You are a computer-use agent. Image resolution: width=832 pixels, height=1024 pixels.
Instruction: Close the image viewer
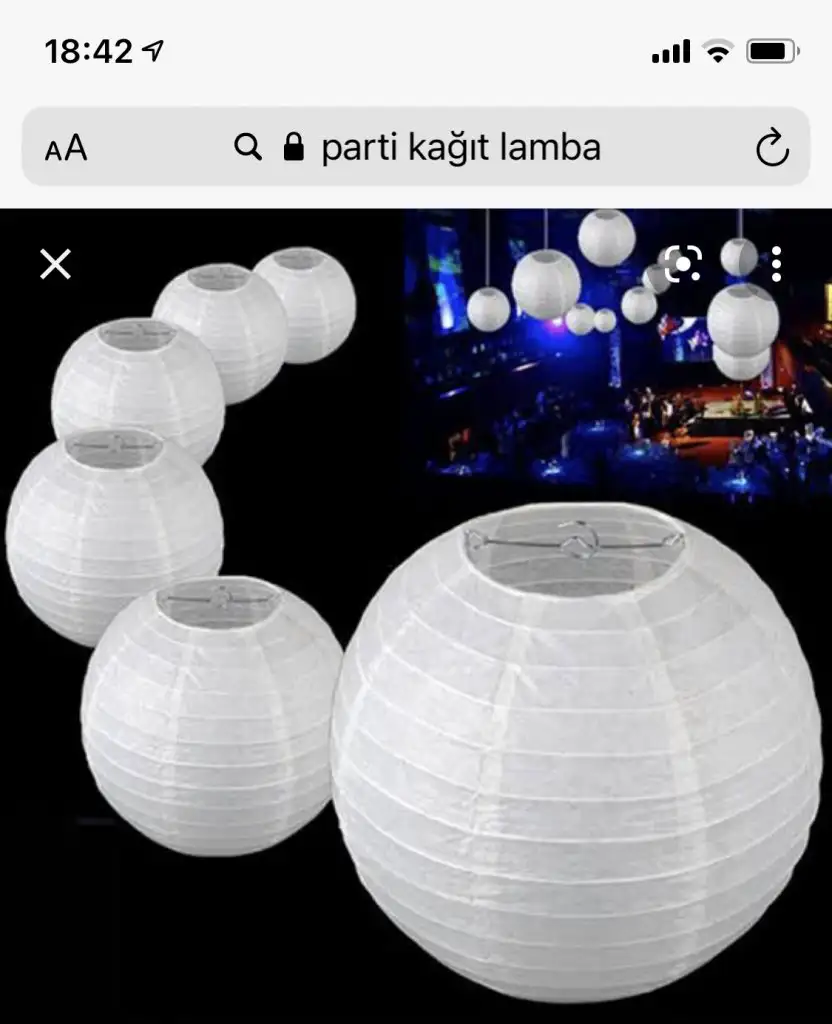point(55,264)
